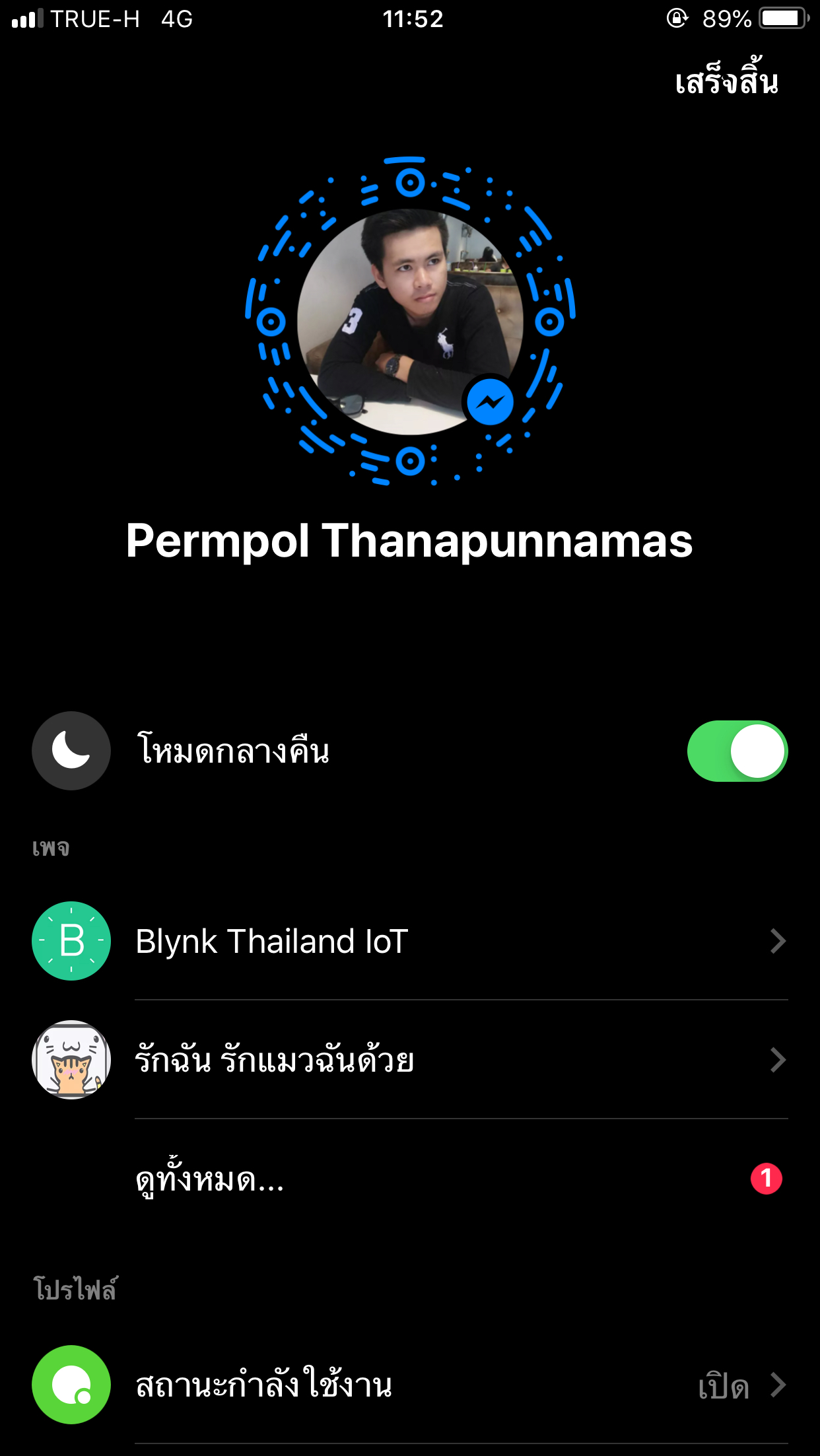Tap เสร็จสิ้น to close the profile
820x1456 pixels.
click(x=726, y=83)
